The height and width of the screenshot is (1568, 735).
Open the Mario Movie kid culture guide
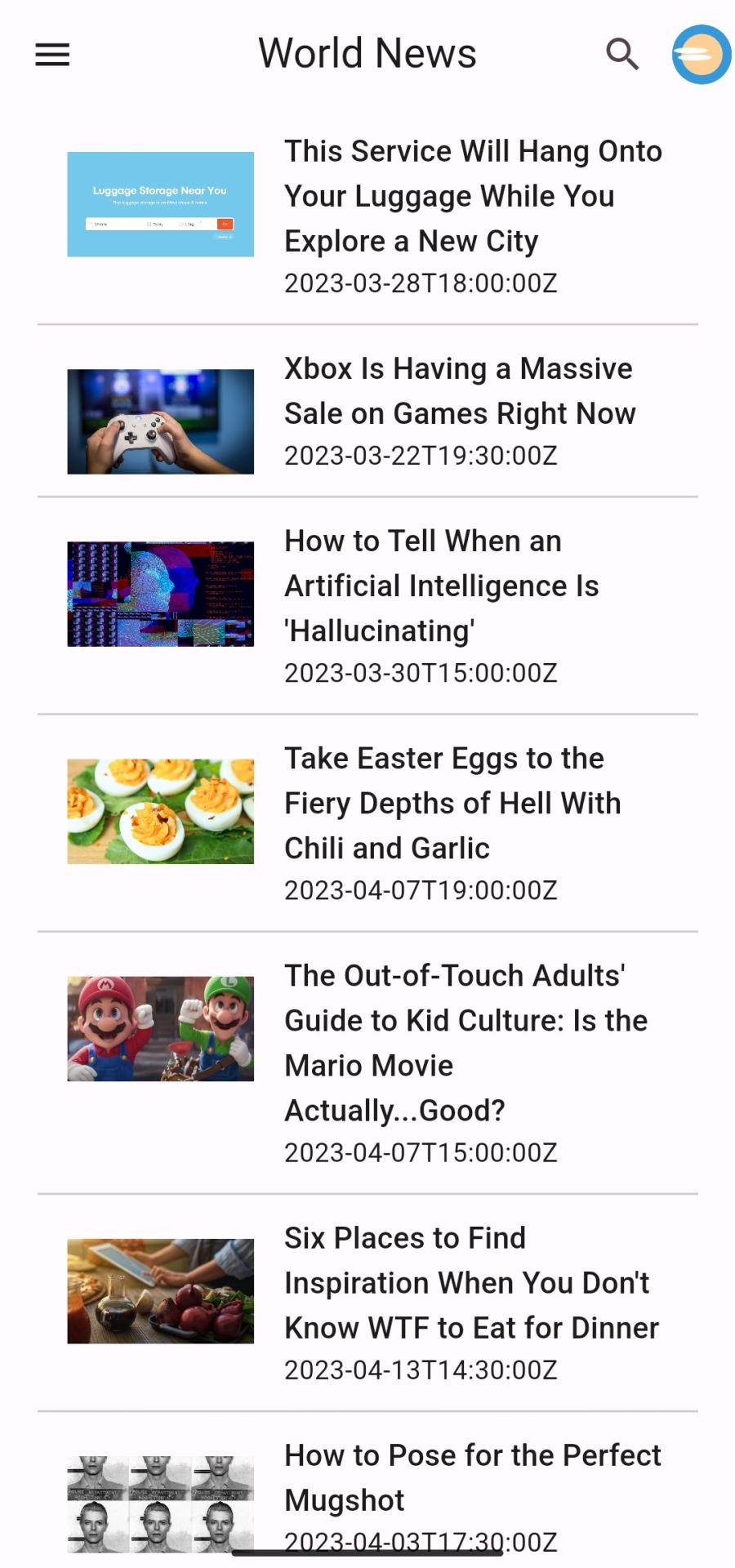point(465,1043)
